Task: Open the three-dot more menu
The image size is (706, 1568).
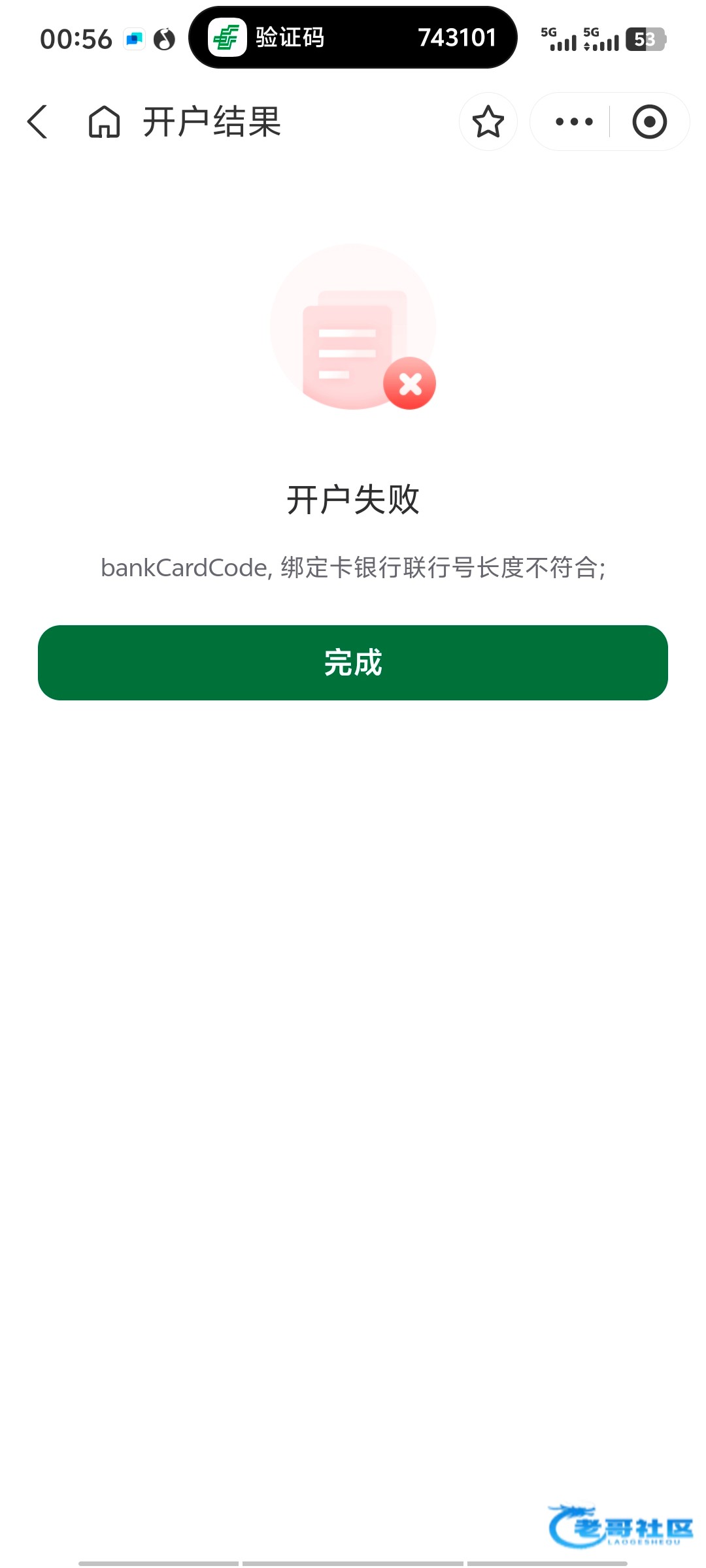Action: pyautogui.click(x=573, y=122)
